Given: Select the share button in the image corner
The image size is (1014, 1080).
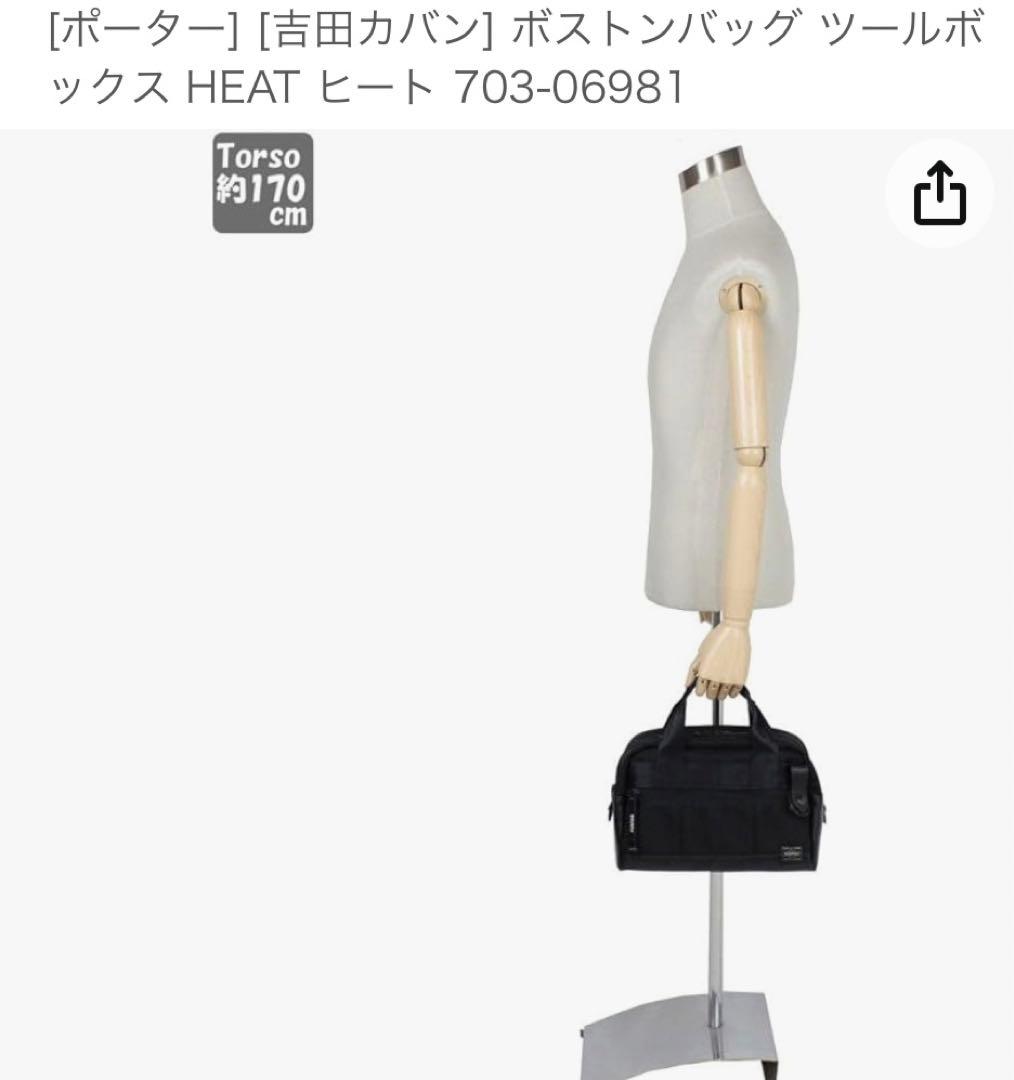Looking at the screenshot, I should pos(938,192).
